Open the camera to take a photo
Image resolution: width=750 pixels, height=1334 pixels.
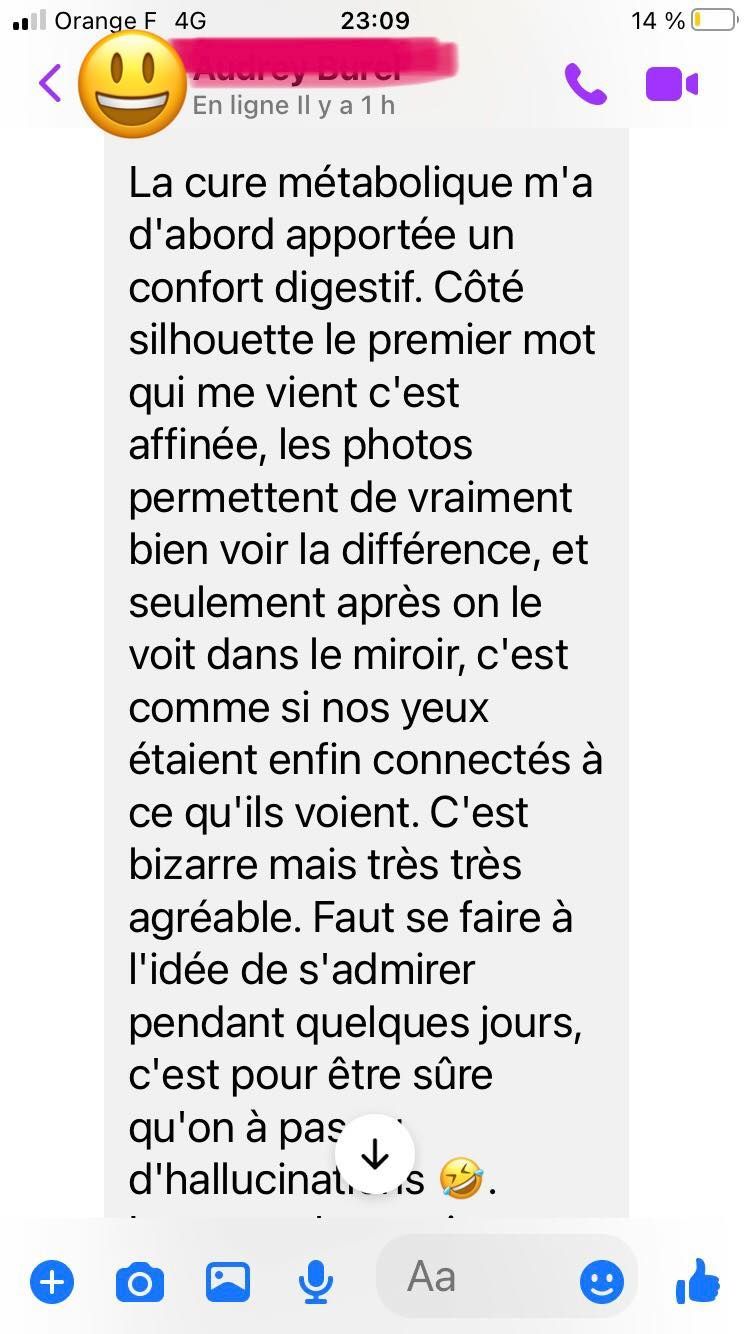140,1281
